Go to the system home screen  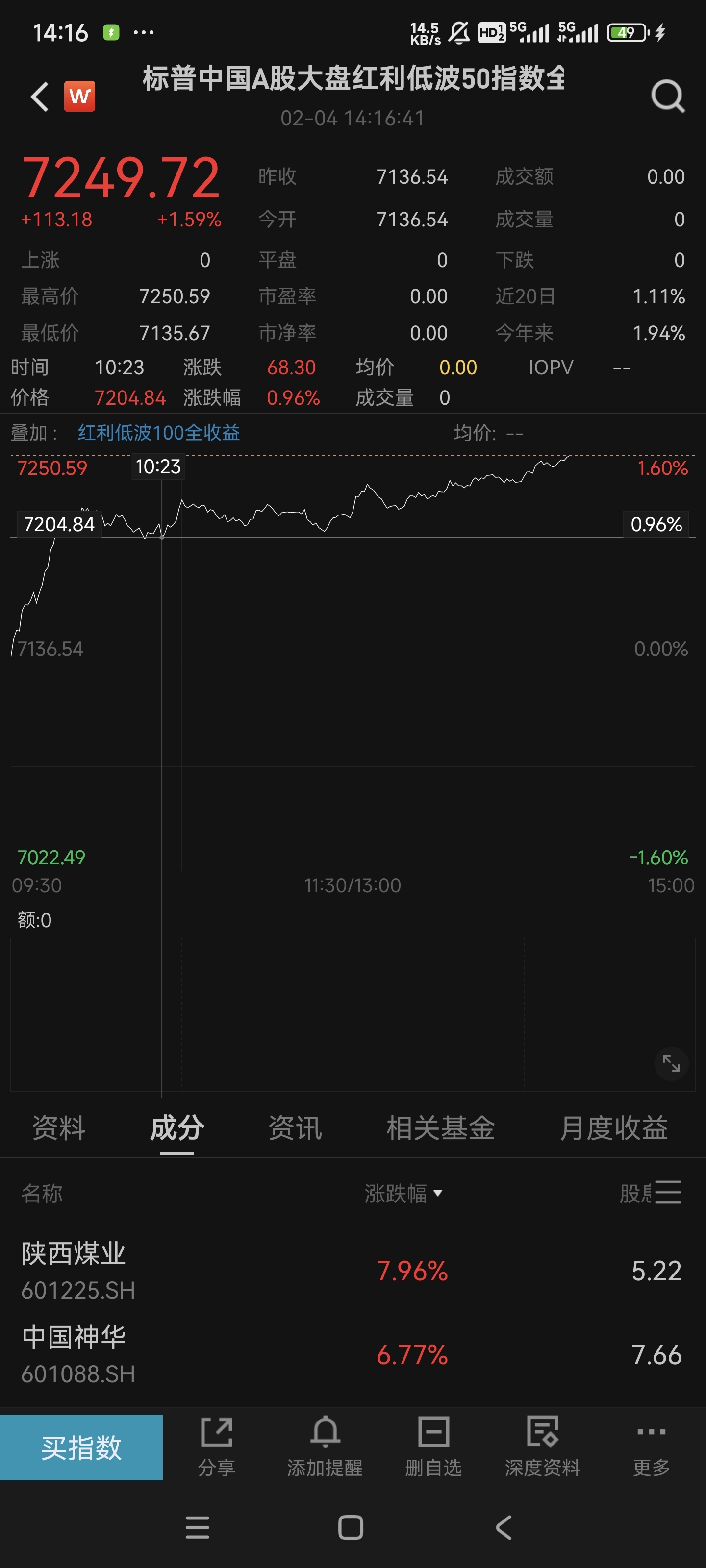(350, 1527)
